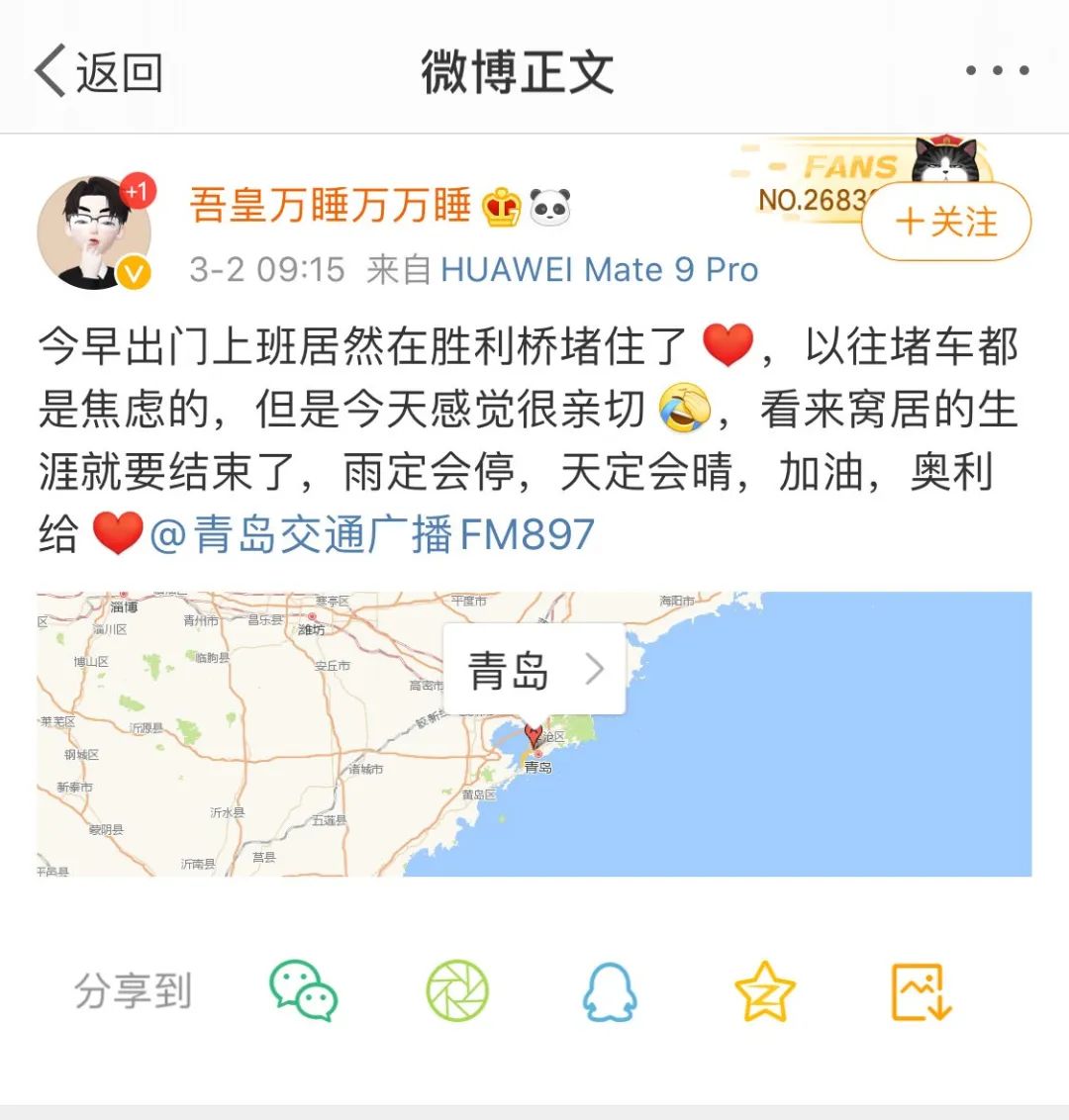Open 吾皇万睡万万睡 profile avatar
The height and width of the screenshot is (1120, 1069).
94,233
